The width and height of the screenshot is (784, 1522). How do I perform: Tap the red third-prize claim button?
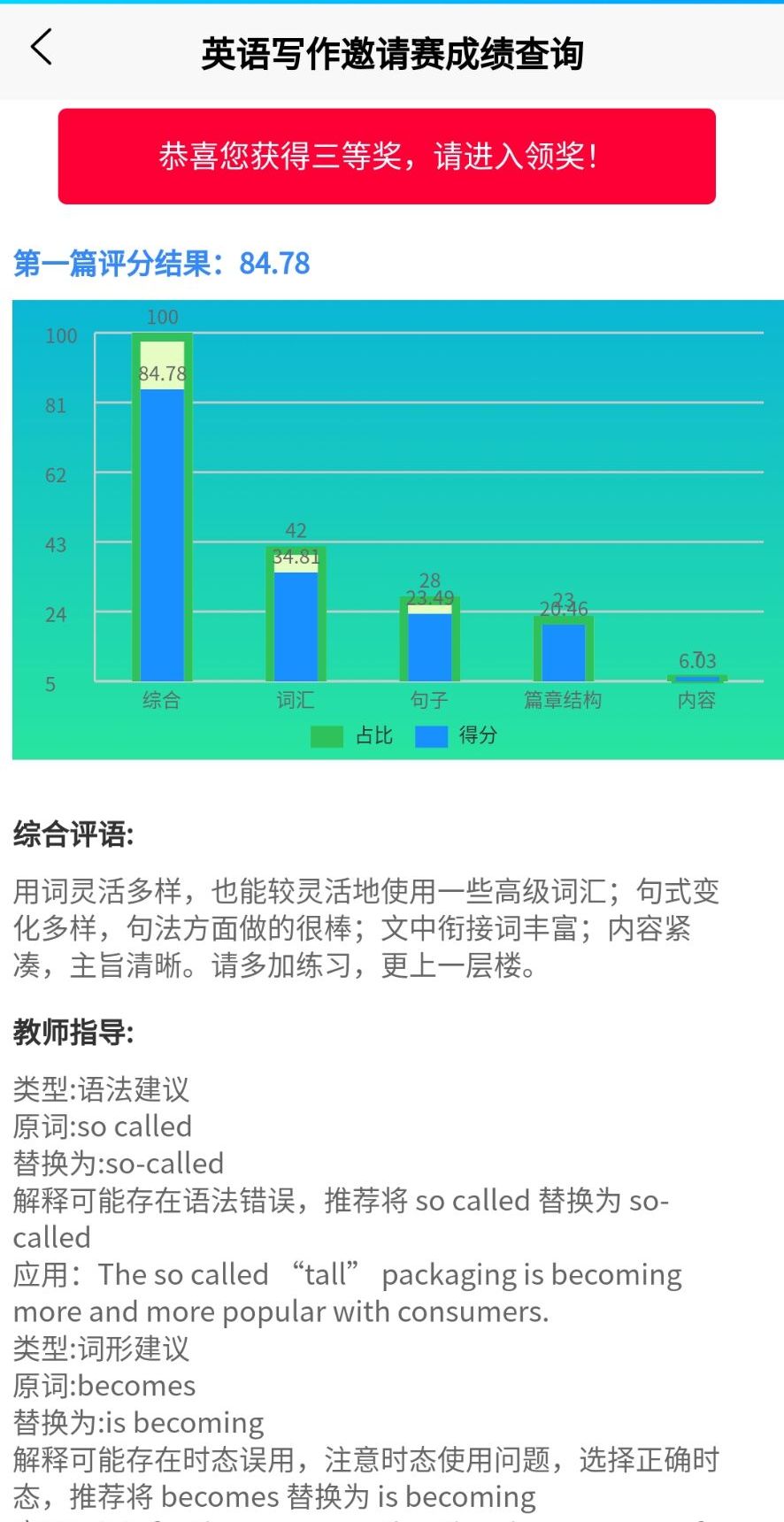[x=387, y=157]
